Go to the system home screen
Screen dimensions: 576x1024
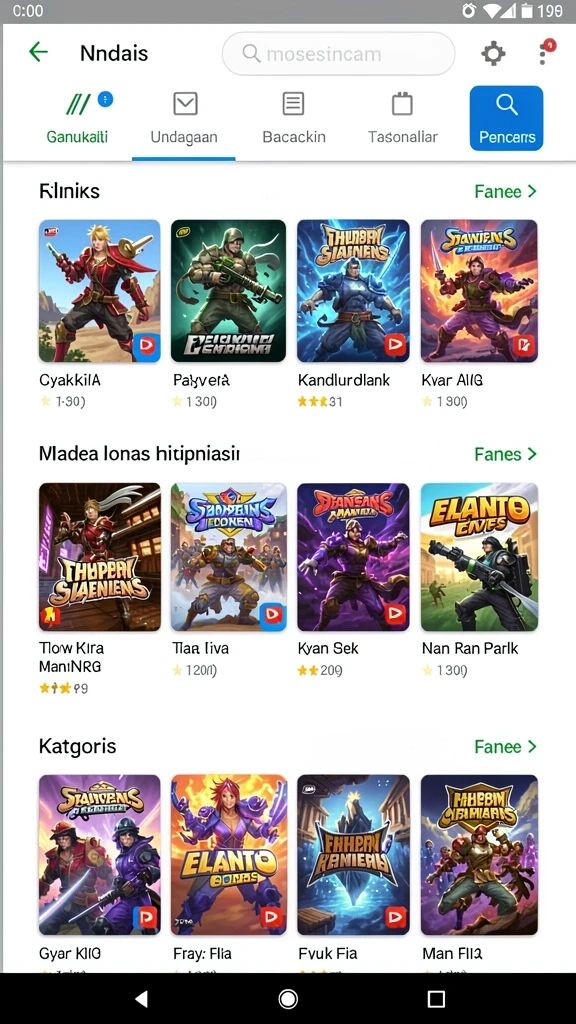(288, 999)
